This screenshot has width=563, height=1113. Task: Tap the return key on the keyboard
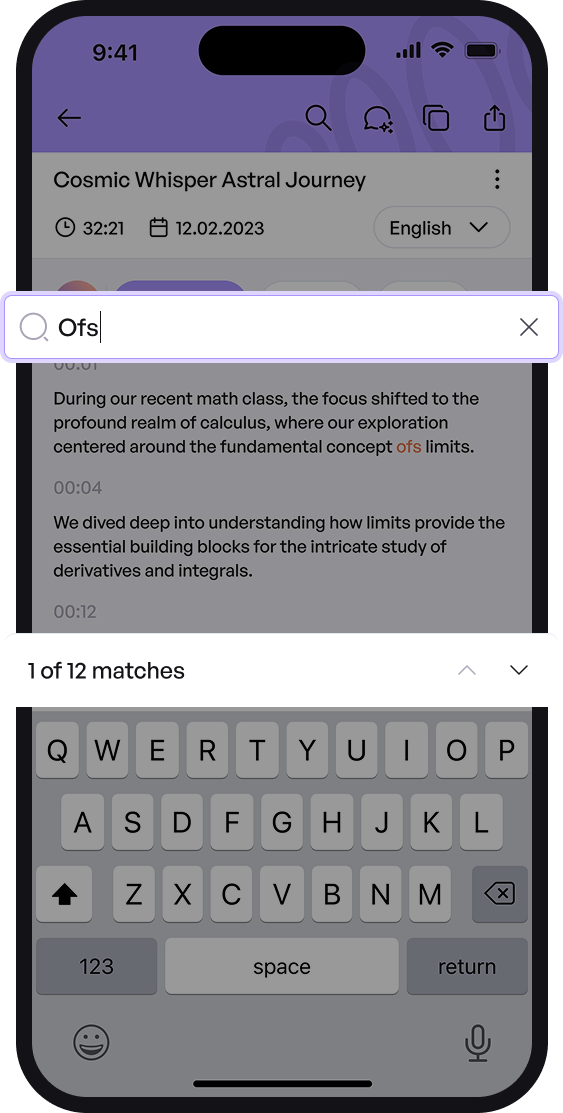467,966
